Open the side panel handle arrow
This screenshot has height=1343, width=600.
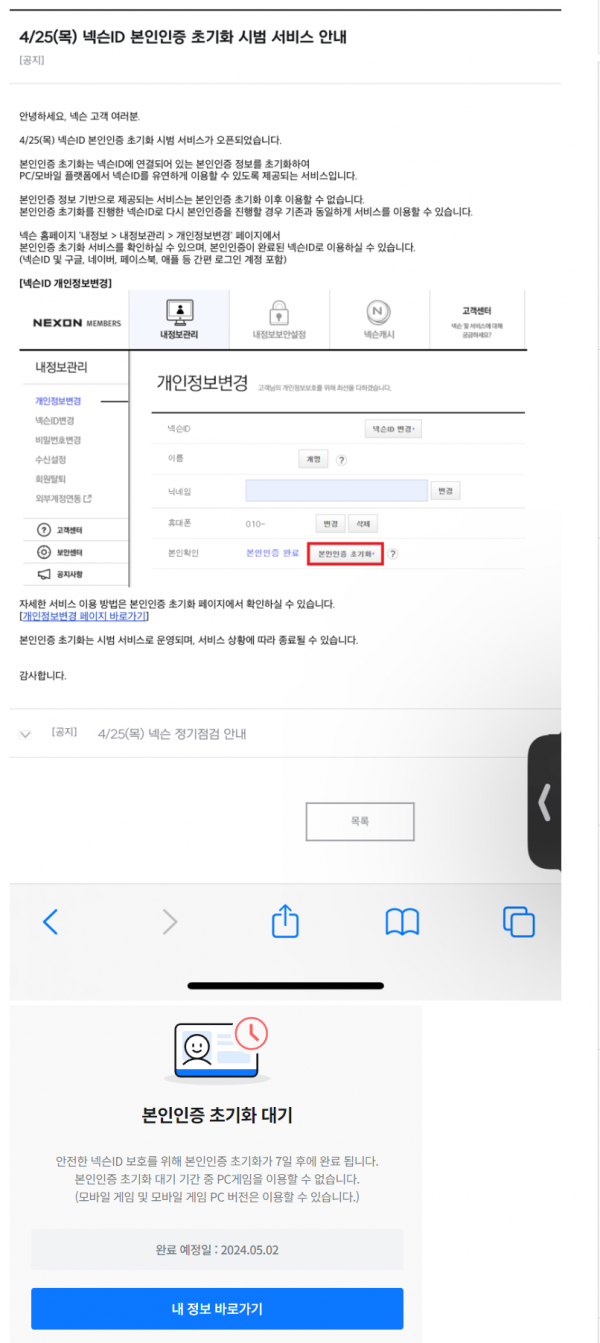tap(545, 801)
